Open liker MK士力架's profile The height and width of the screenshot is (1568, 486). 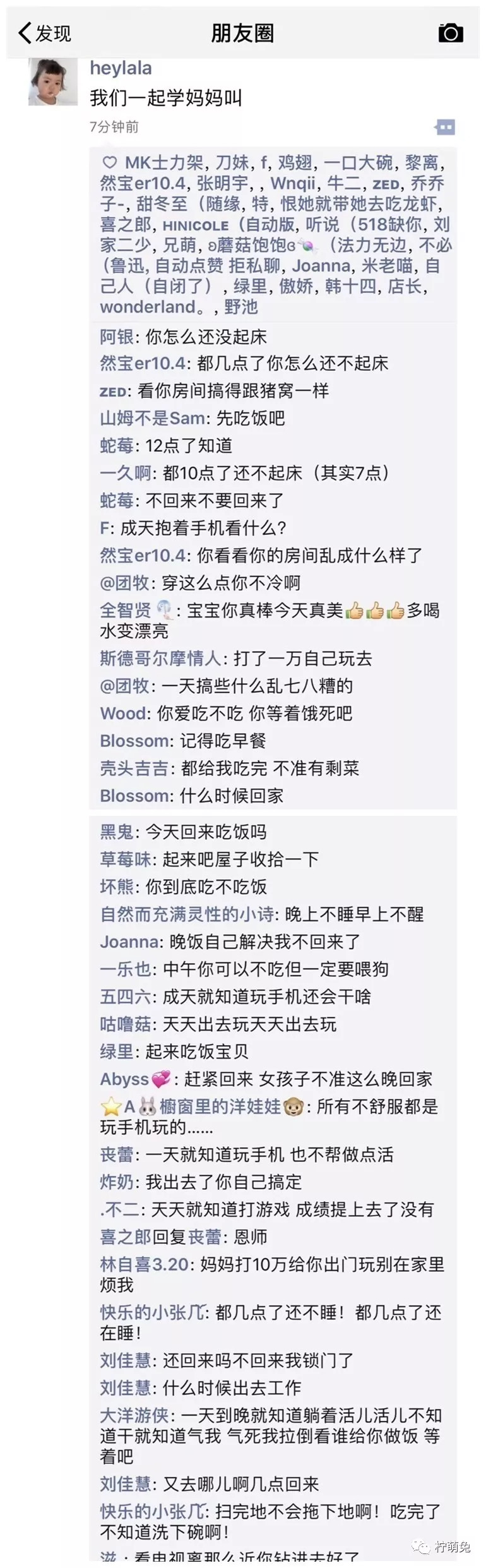pyautogui.click(x=164, y=163)
